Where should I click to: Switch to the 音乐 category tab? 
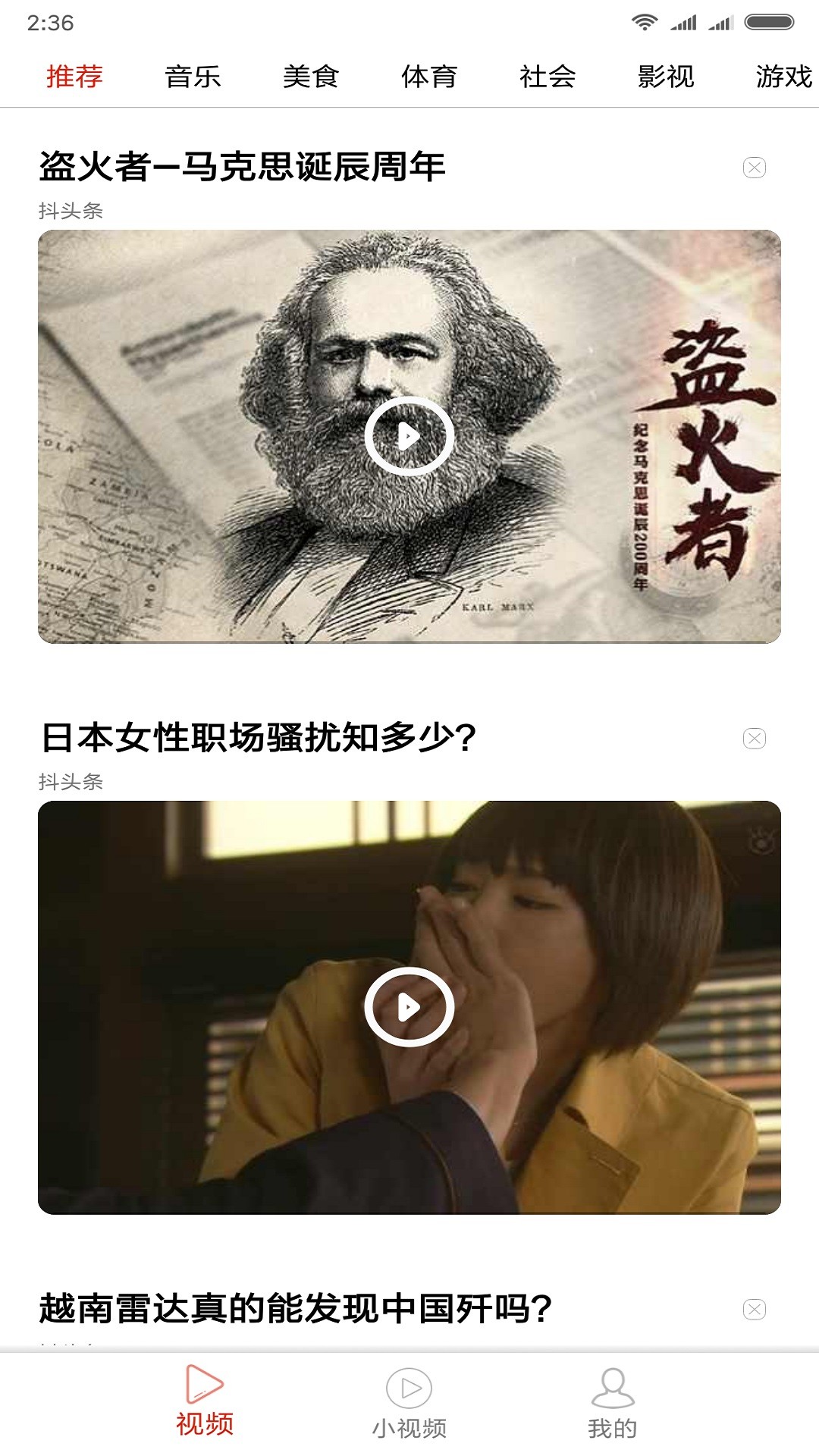193,77
